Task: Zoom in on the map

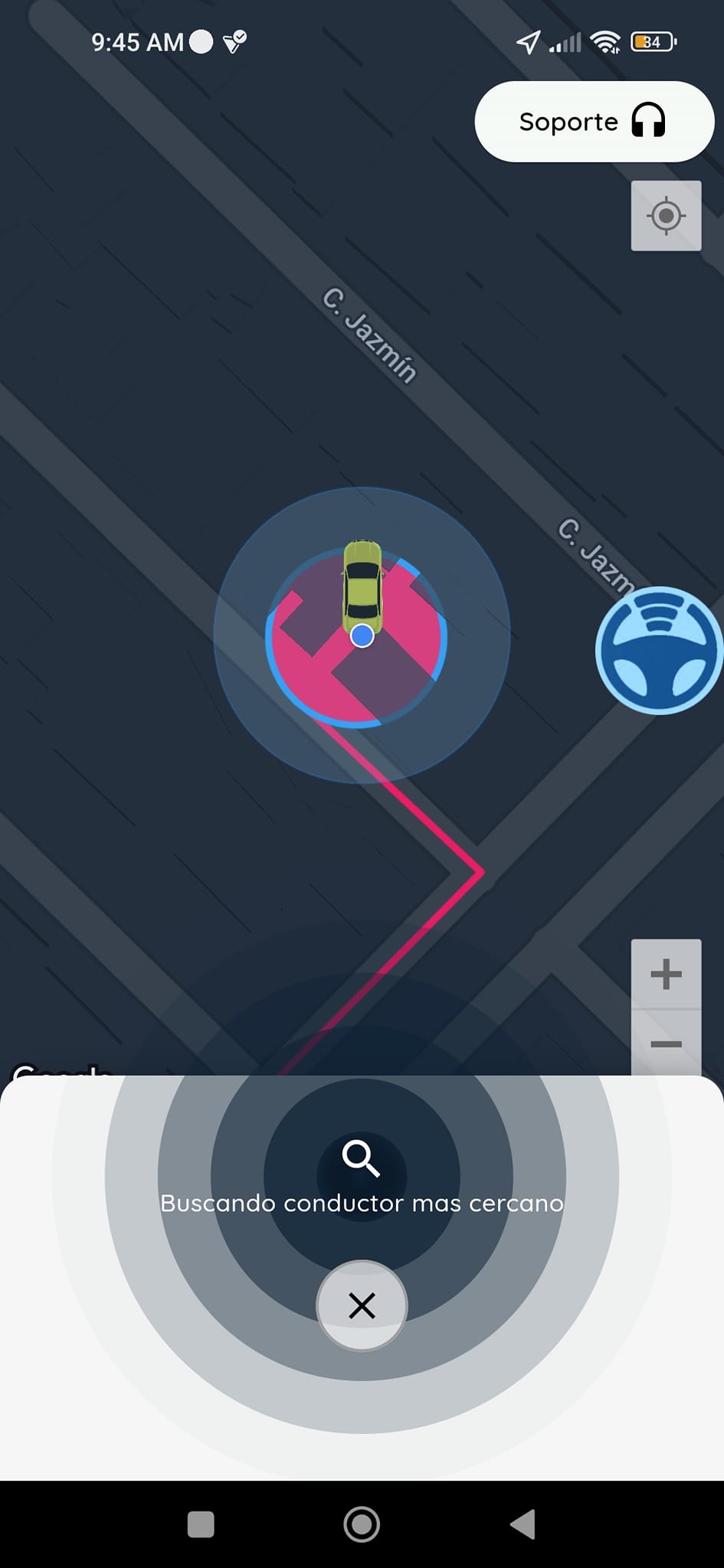Action: pos(666,974)
